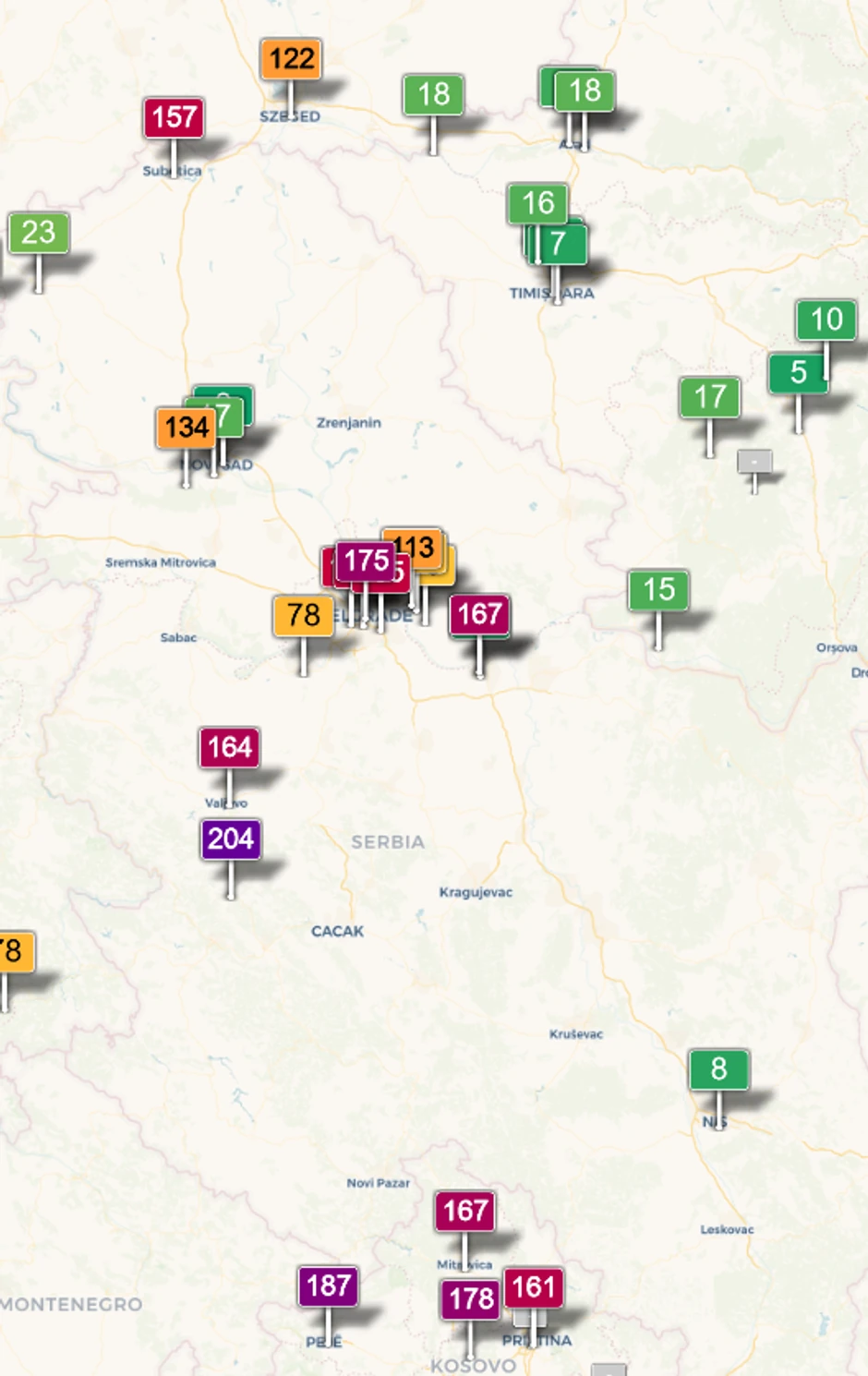Tap the 161 marker at Pristina
Viewport: 868px width, 1376px height.
point(534,1286)
